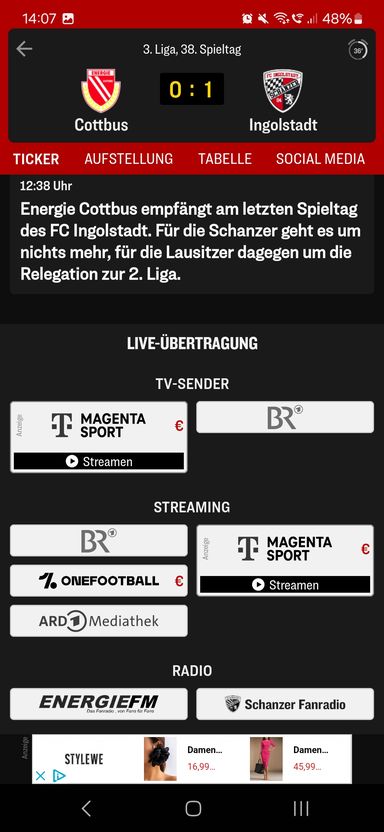The image size is (384, 832).
Task: Select the Ticker tab
Action: 36,159
